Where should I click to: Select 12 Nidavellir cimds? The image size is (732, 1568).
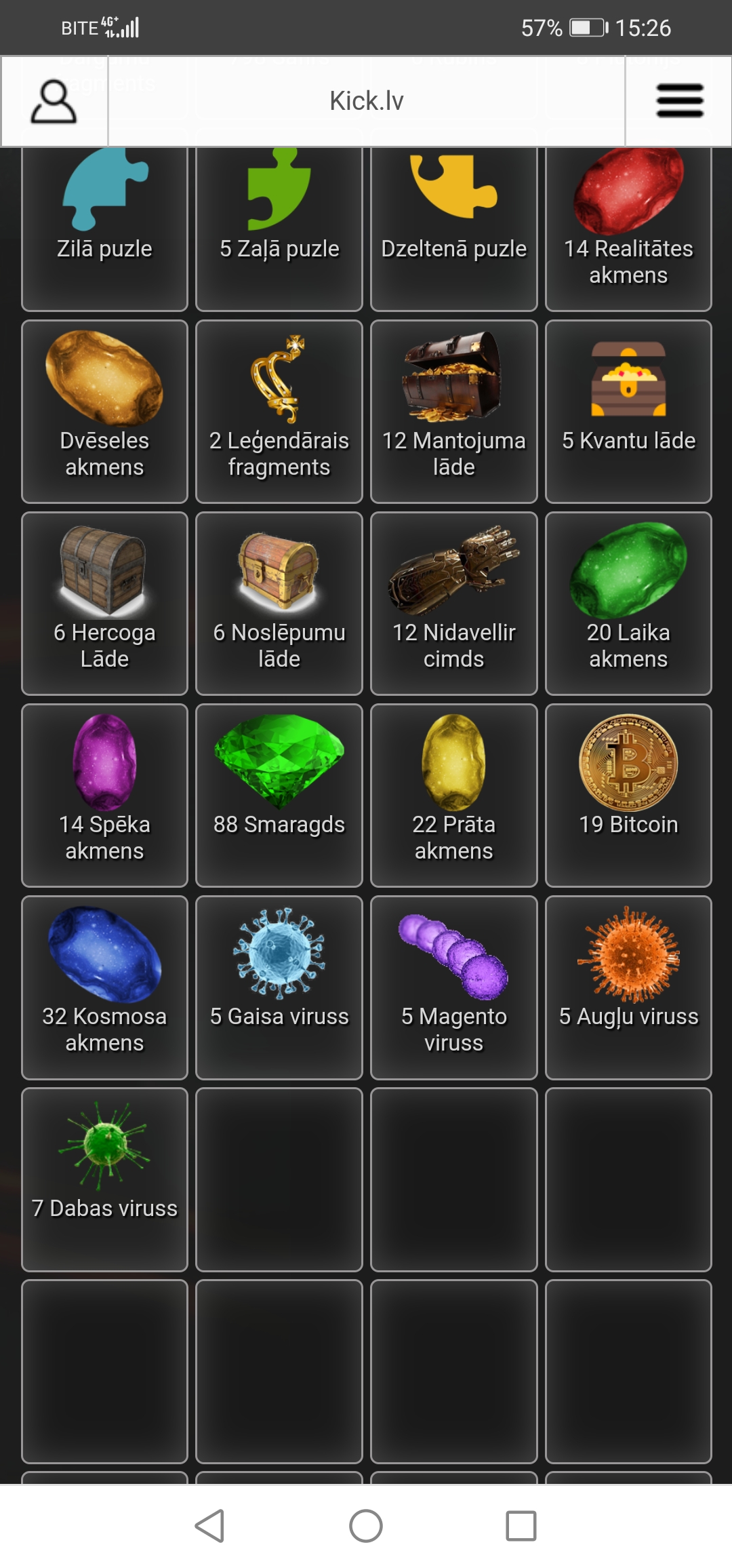tap(453, 603)
